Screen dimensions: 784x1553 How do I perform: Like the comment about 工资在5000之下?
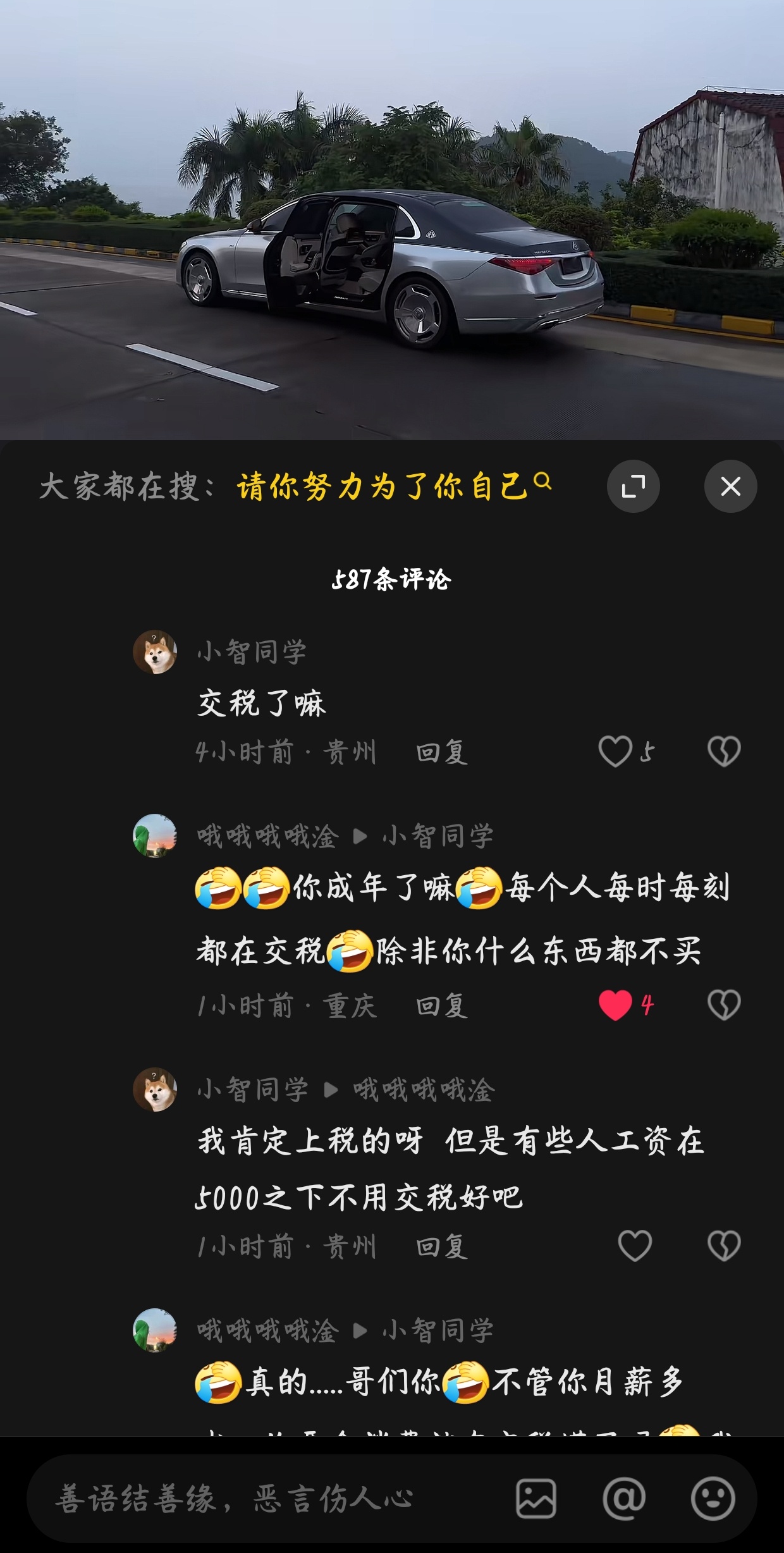634,1246
